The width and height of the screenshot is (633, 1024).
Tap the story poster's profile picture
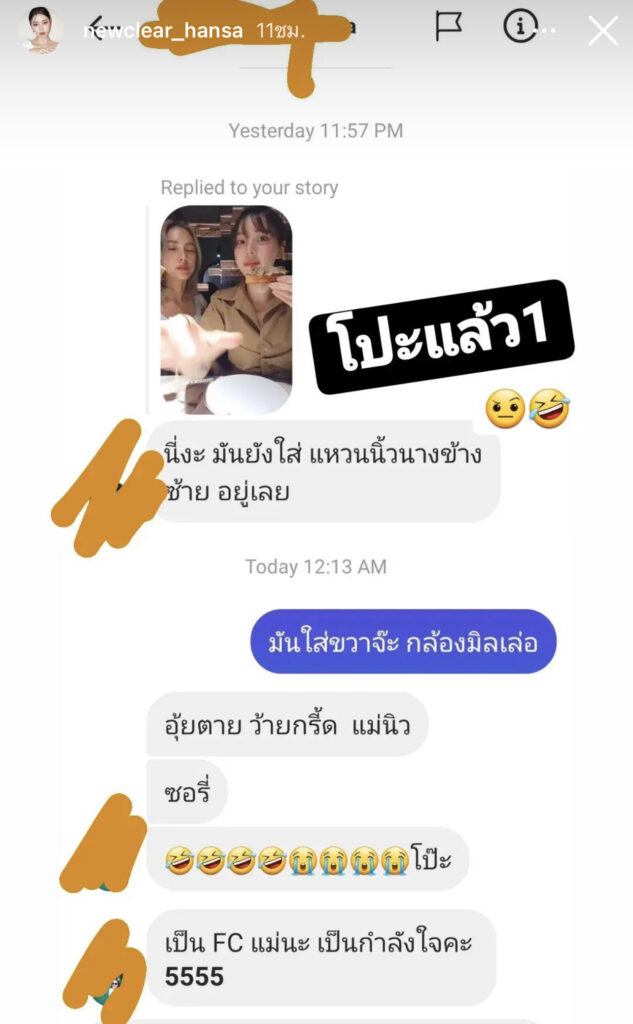tap(40, 31)
